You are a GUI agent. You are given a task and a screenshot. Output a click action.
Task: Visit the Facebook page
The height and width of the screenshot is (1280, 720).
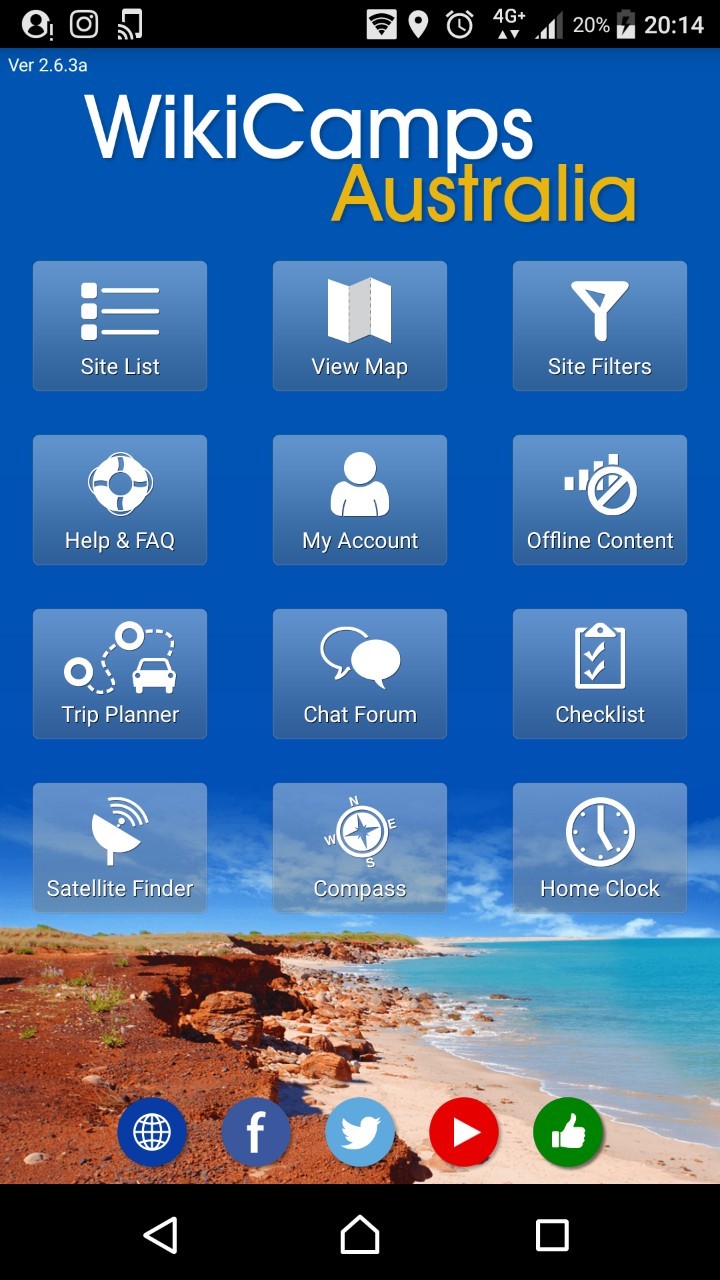point(256,1132)
